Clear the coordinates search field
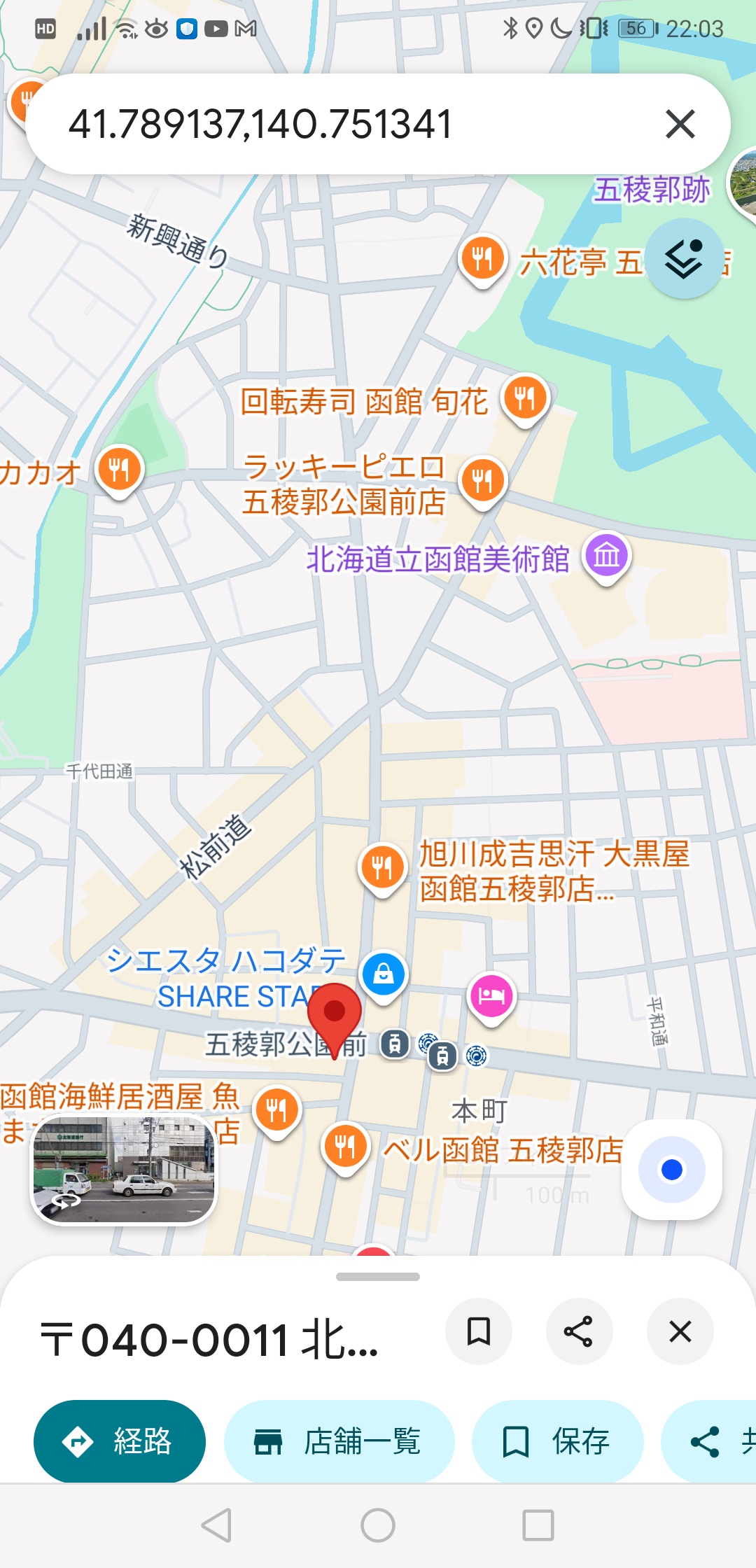This screenshot has width=756, height=1568. coord(680,125)
